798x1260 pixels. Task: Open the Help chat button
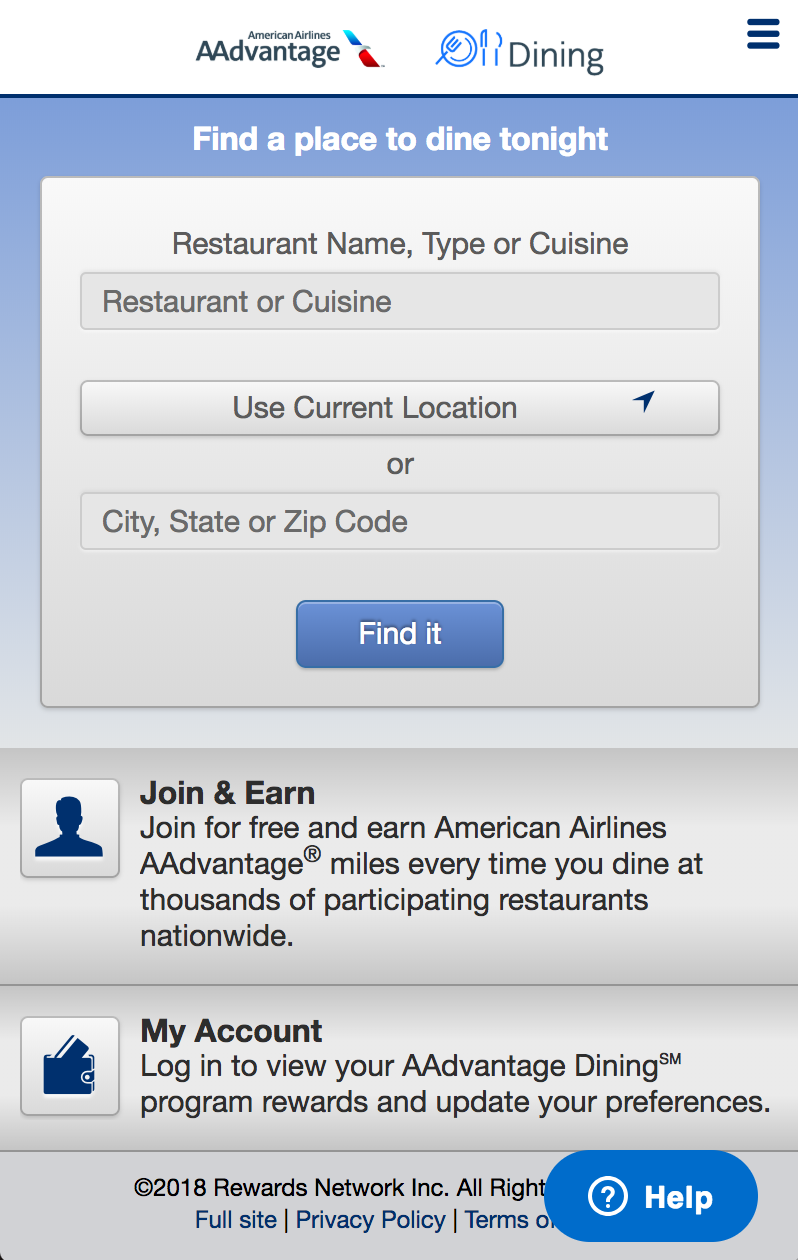point(651,1197)
